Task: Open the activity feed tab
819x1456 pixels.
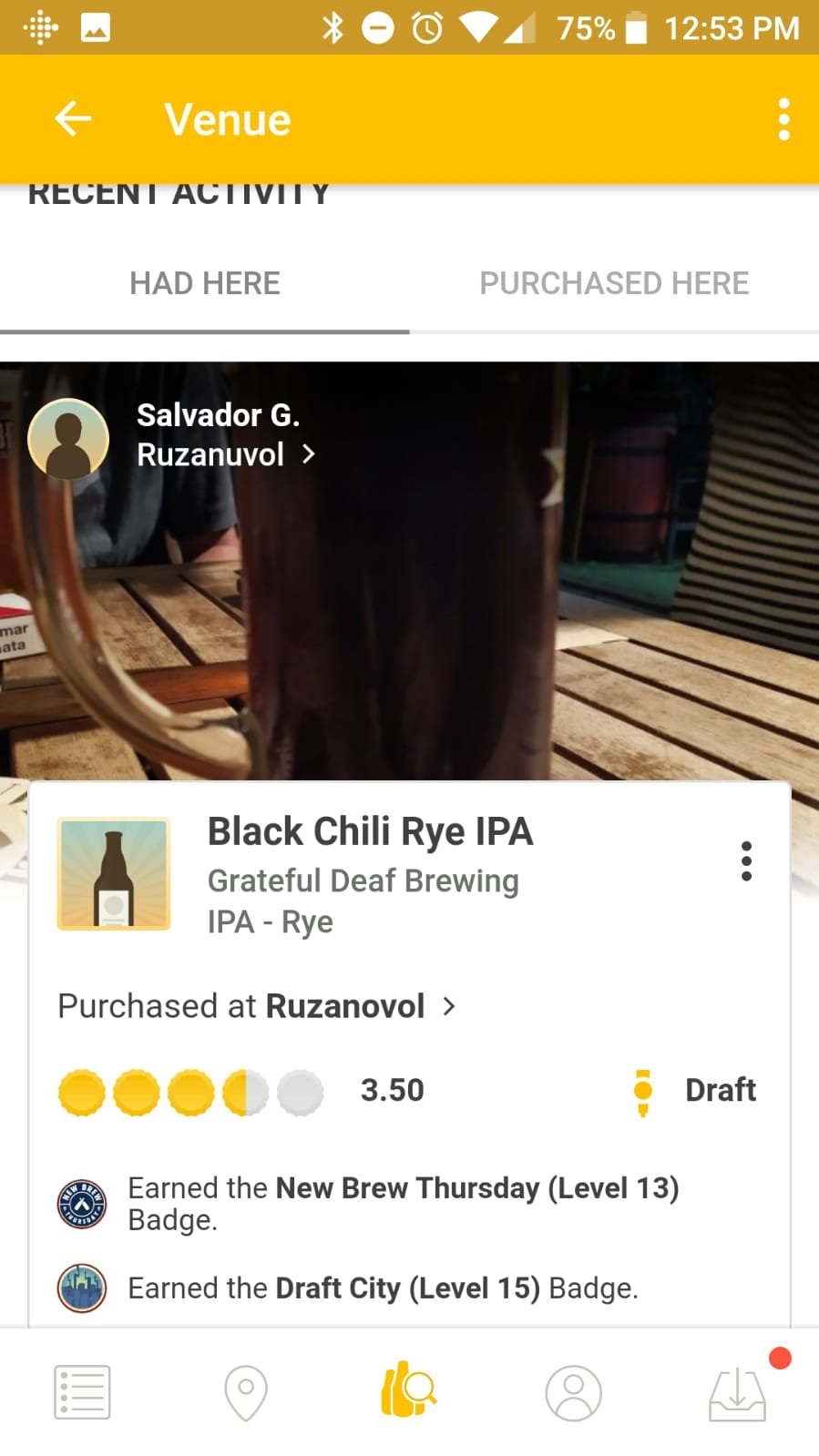Action: click(82, 1392)
